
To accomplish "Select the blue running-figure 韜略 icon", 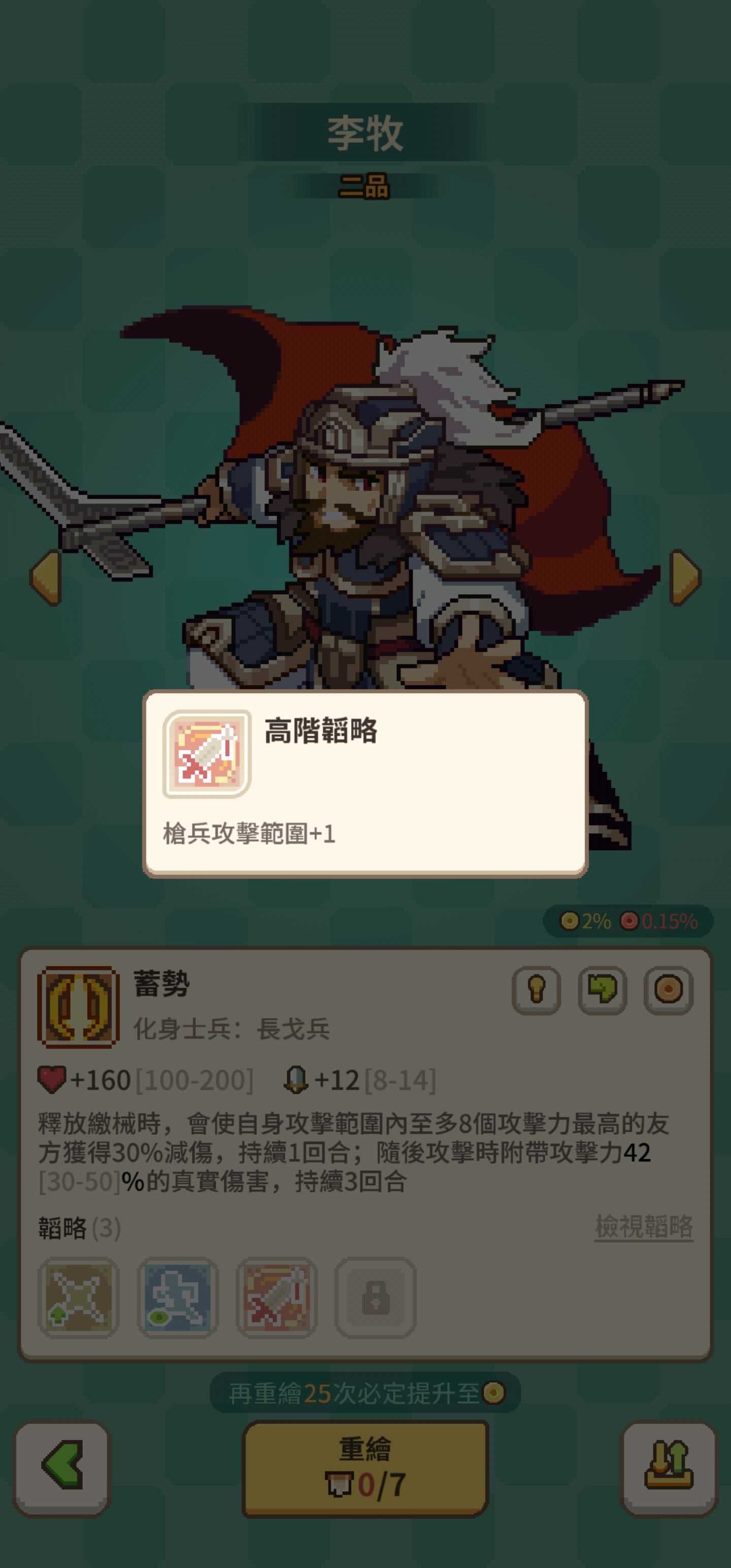I will click(x=178, y=1298).
